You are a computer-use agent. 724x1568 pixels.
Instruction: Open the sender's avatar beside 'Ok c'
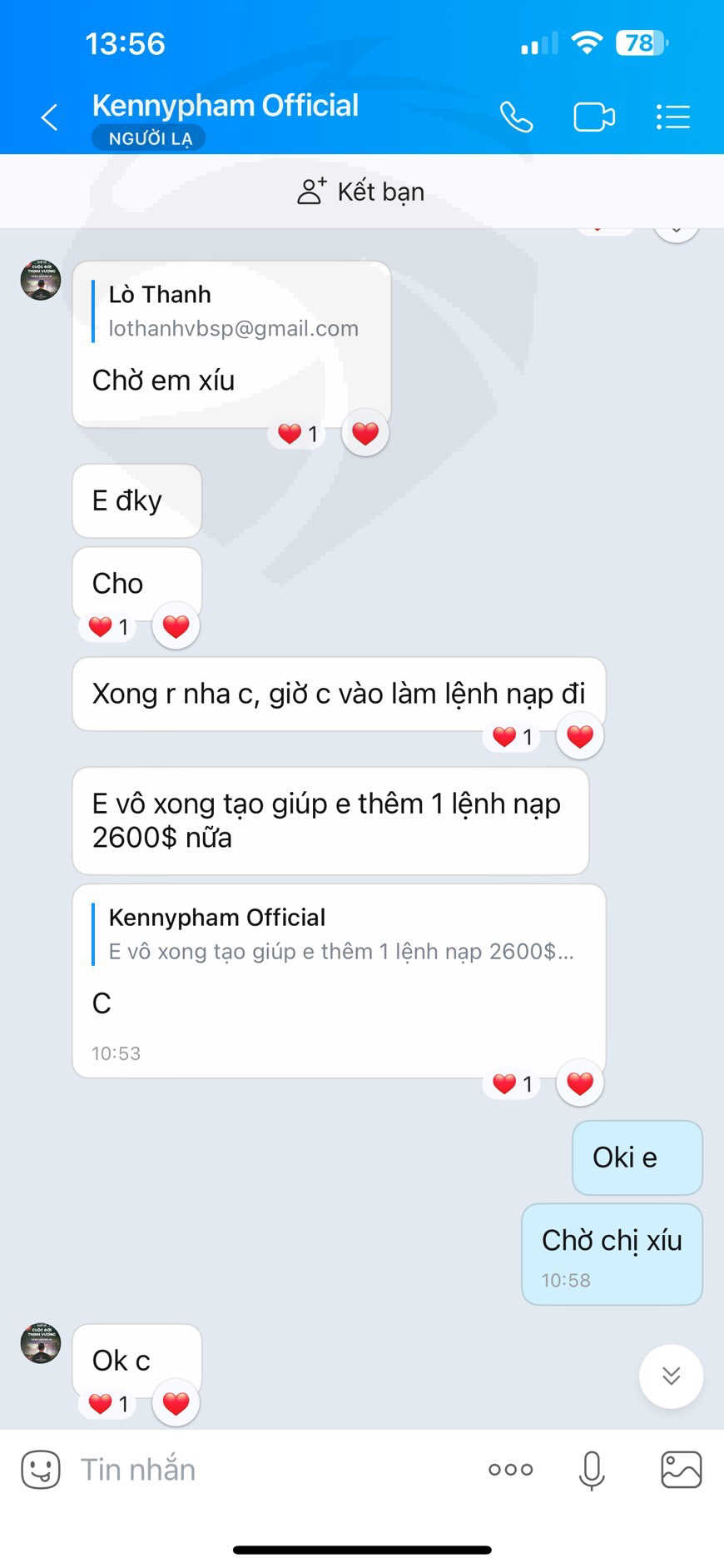(41, 1342)
